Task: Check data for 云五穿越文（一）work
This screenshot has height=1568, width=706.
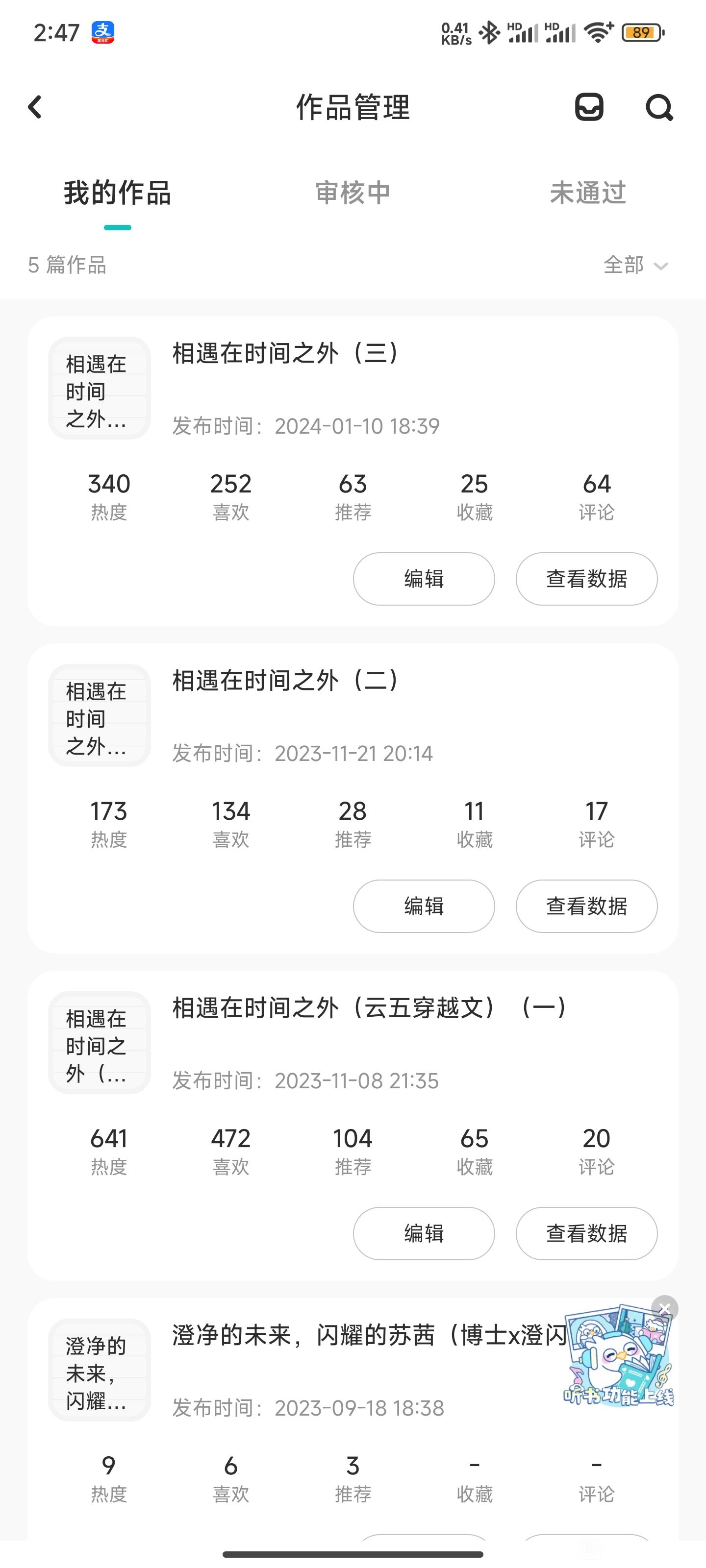Action: [586, 1233]
